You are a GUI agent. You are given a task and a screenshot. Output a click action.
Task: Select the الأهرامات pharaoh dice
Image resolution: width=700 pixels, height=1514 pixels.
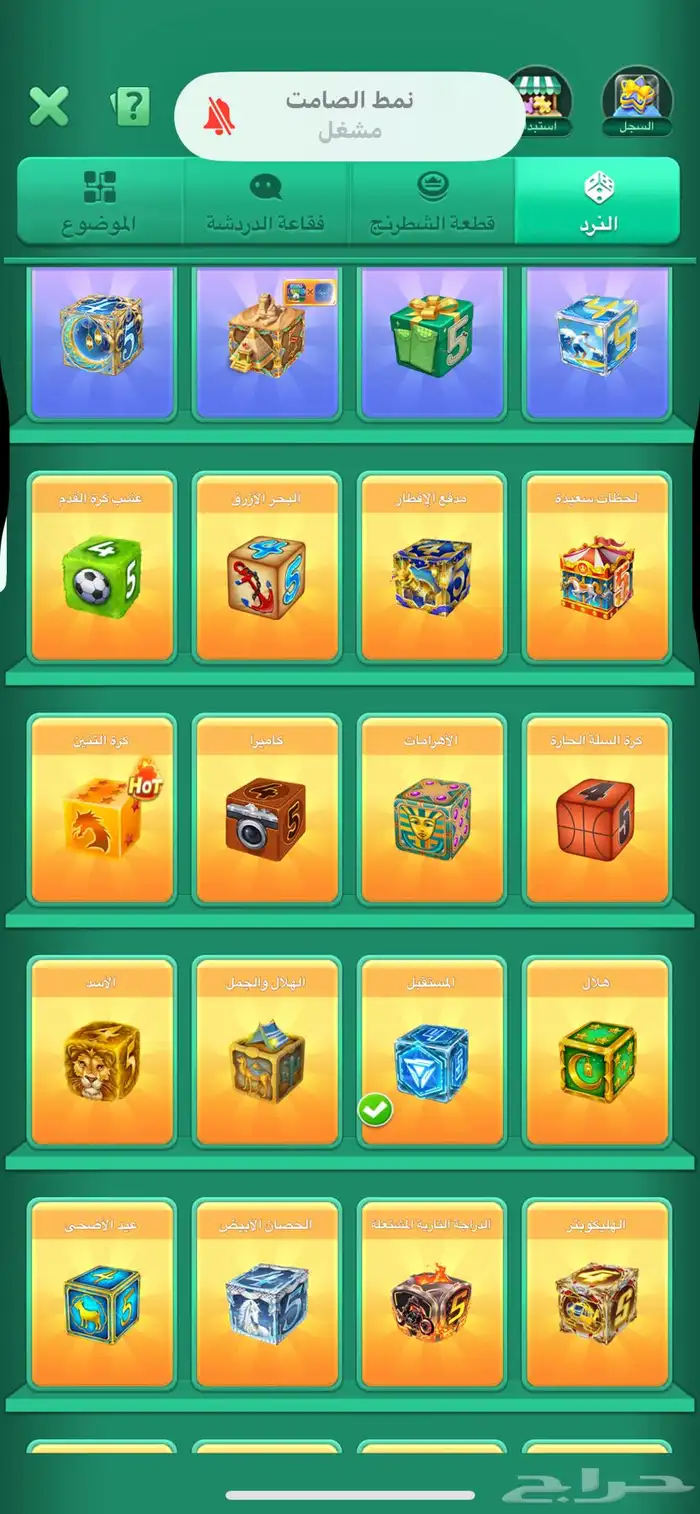[432, 809]
